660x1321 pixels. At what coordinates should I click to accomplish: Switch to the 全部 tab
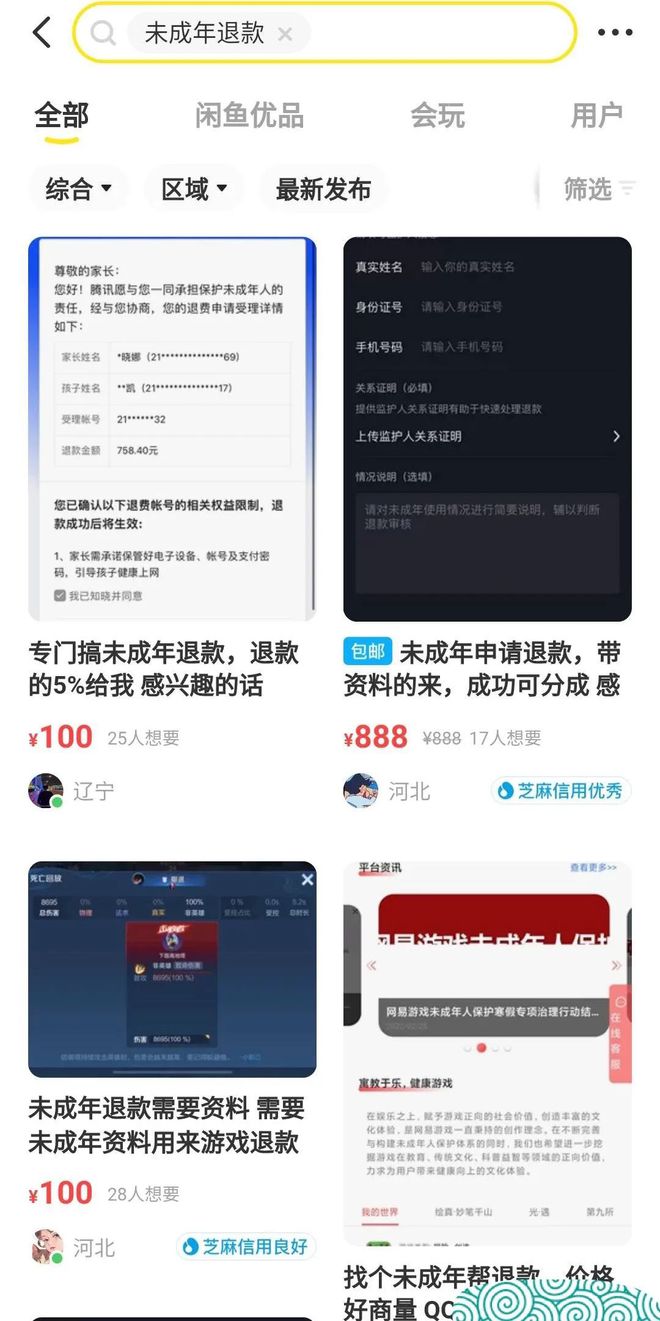click(x=62, y=116)
